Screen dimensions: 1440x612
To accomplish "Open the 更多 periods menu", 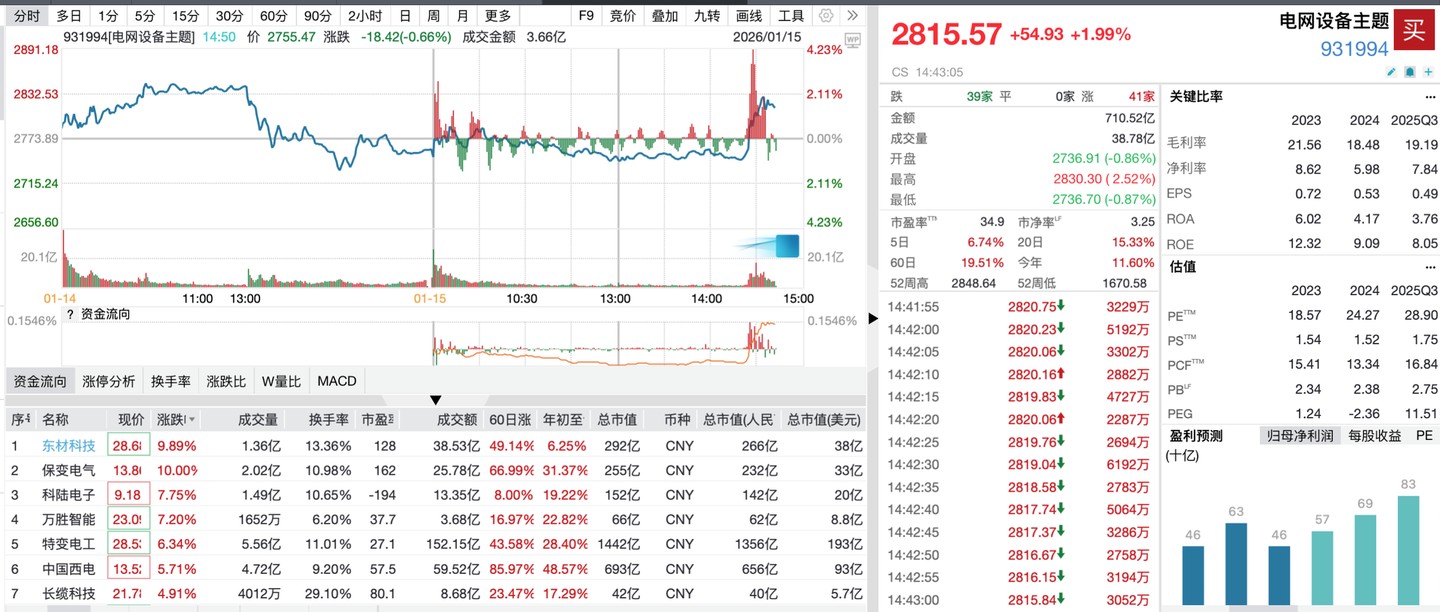I will point(497,16).
